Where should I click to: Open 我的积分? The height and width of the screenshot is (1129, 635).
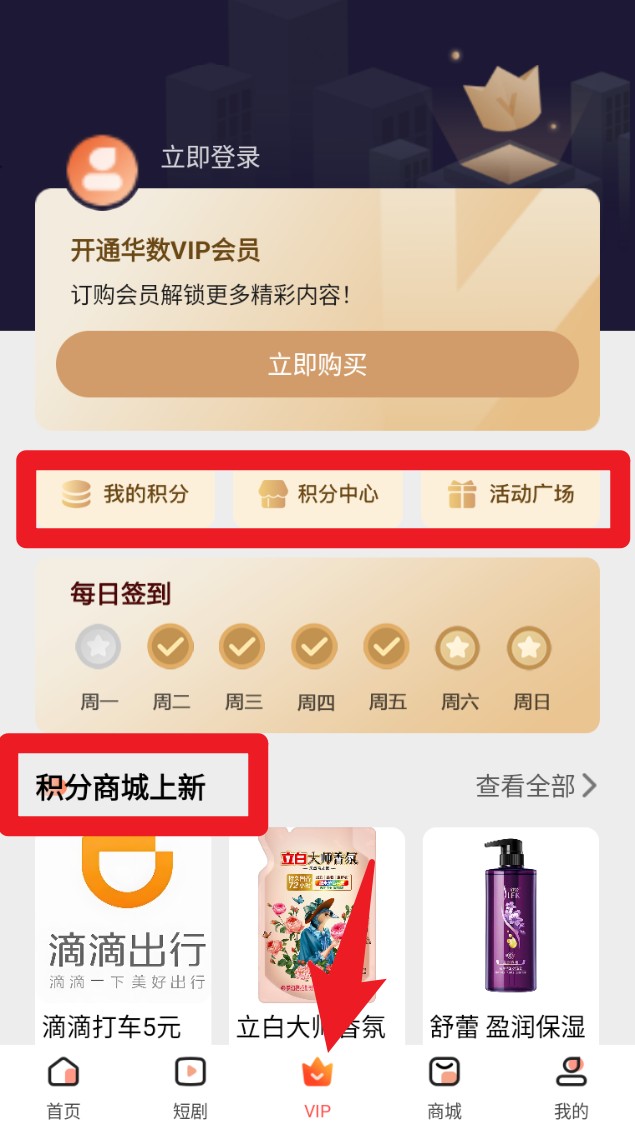pyautogui.click(x=125, y=494)
